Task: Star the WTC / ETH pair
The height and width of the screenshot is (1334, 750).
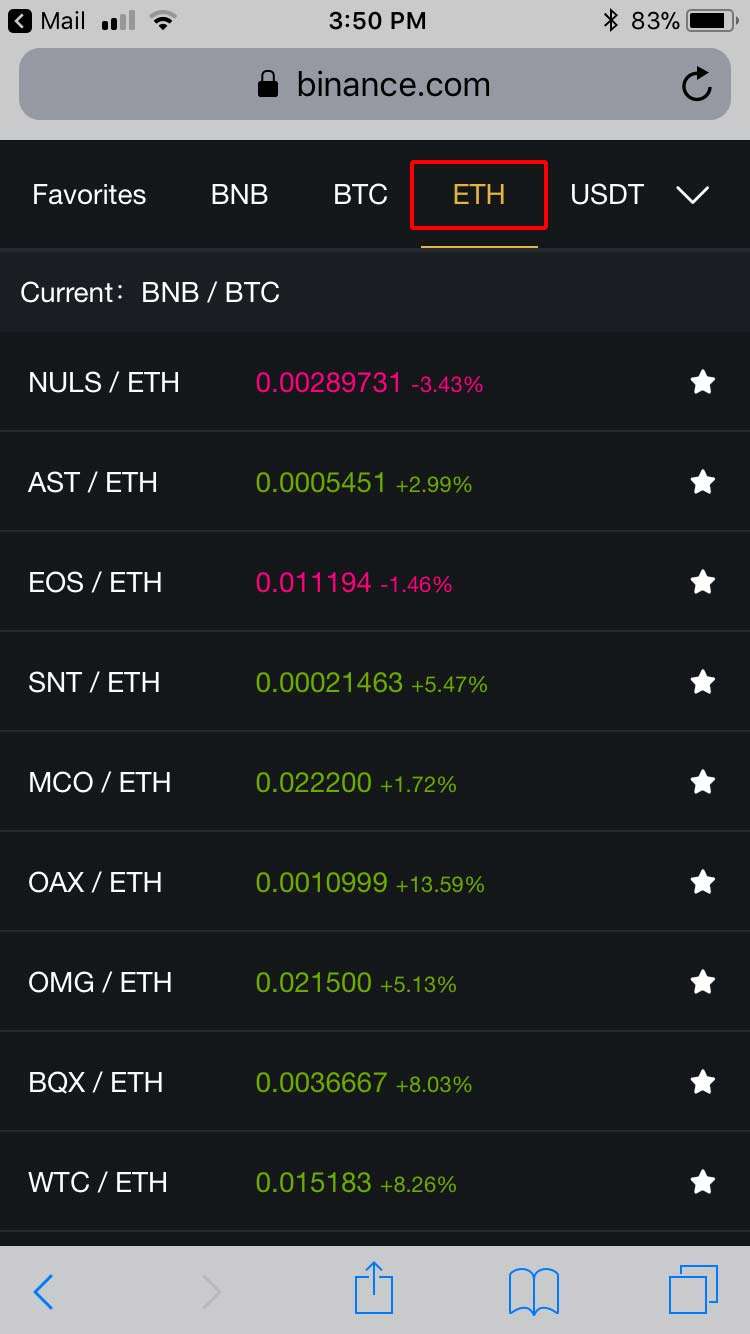Action: [703, 1182]
